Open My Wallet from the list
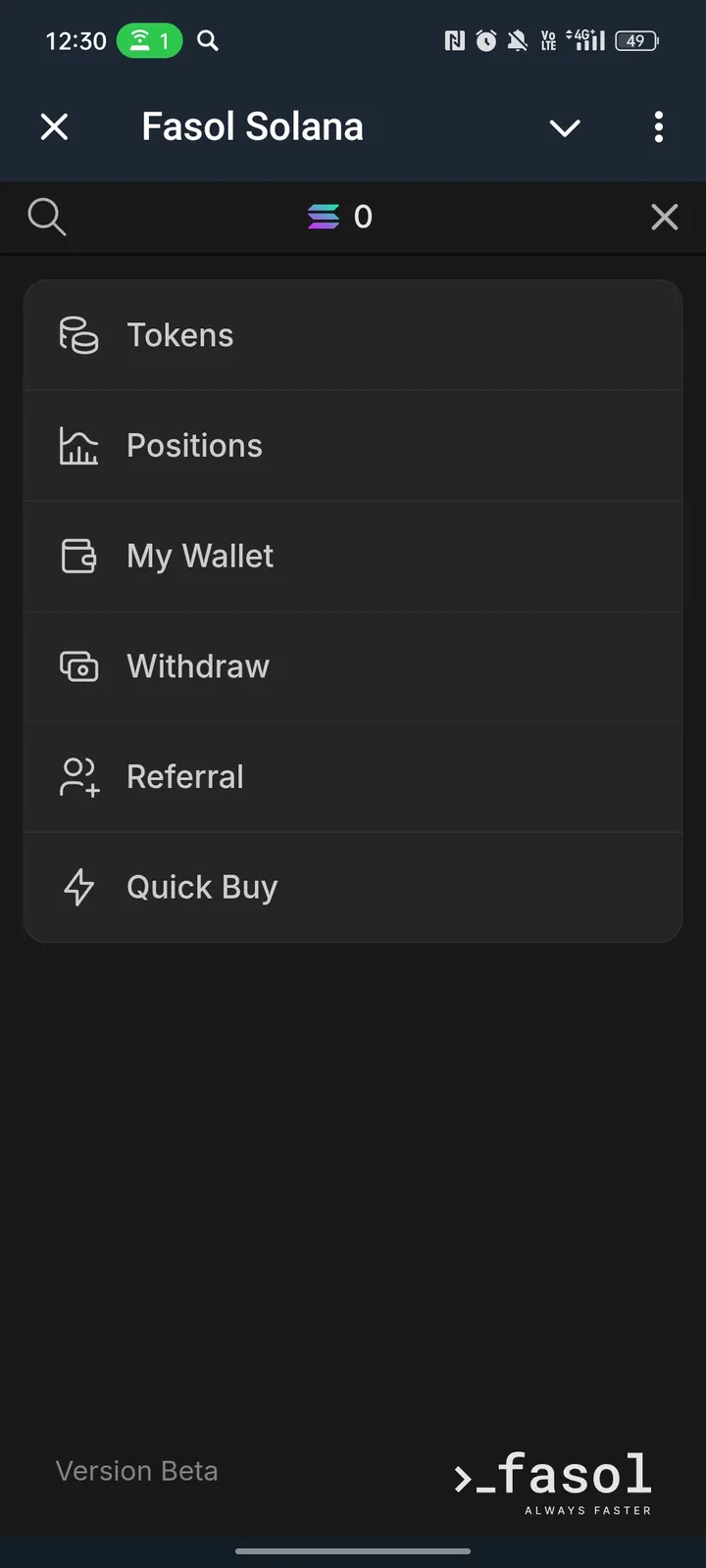This screenshot has width=706, height=1568. click(200, 556)
